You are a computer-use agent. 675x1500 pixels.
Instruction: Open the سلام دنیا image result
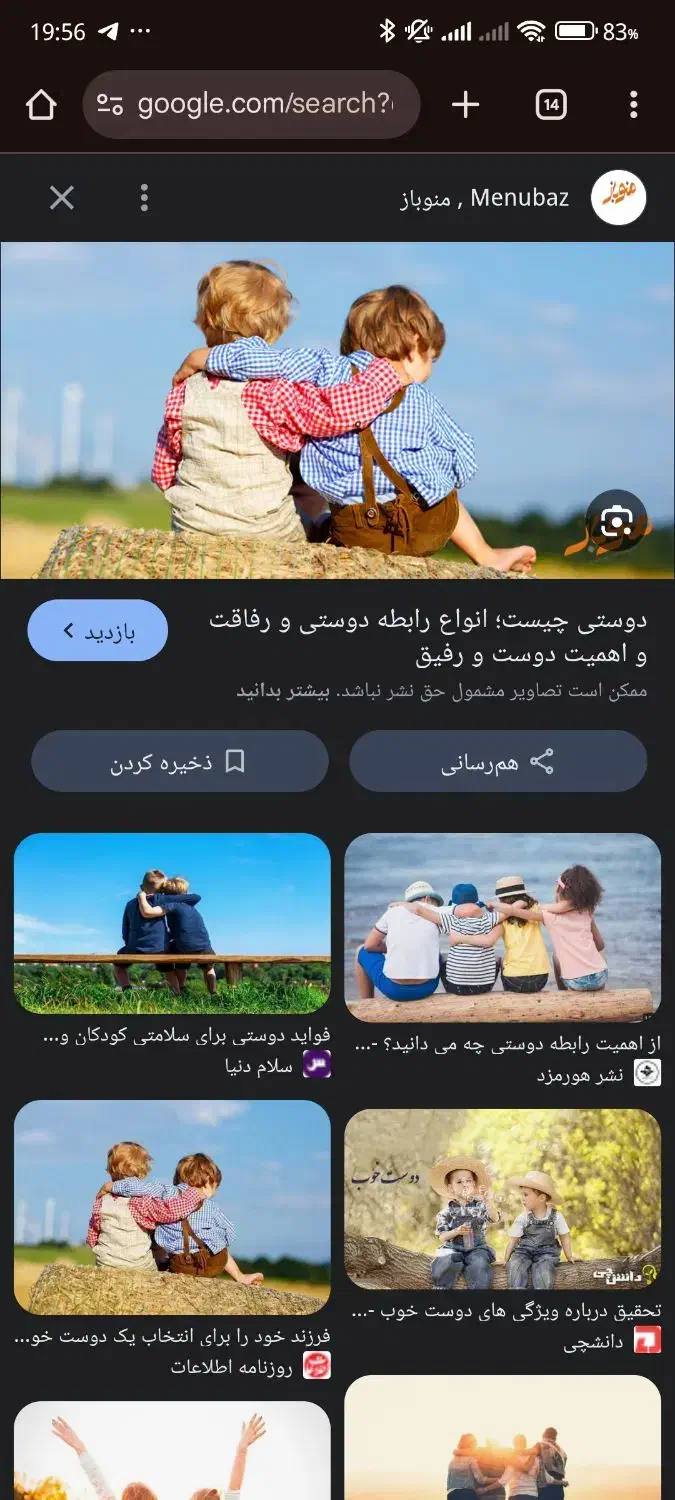coord(172,924)
